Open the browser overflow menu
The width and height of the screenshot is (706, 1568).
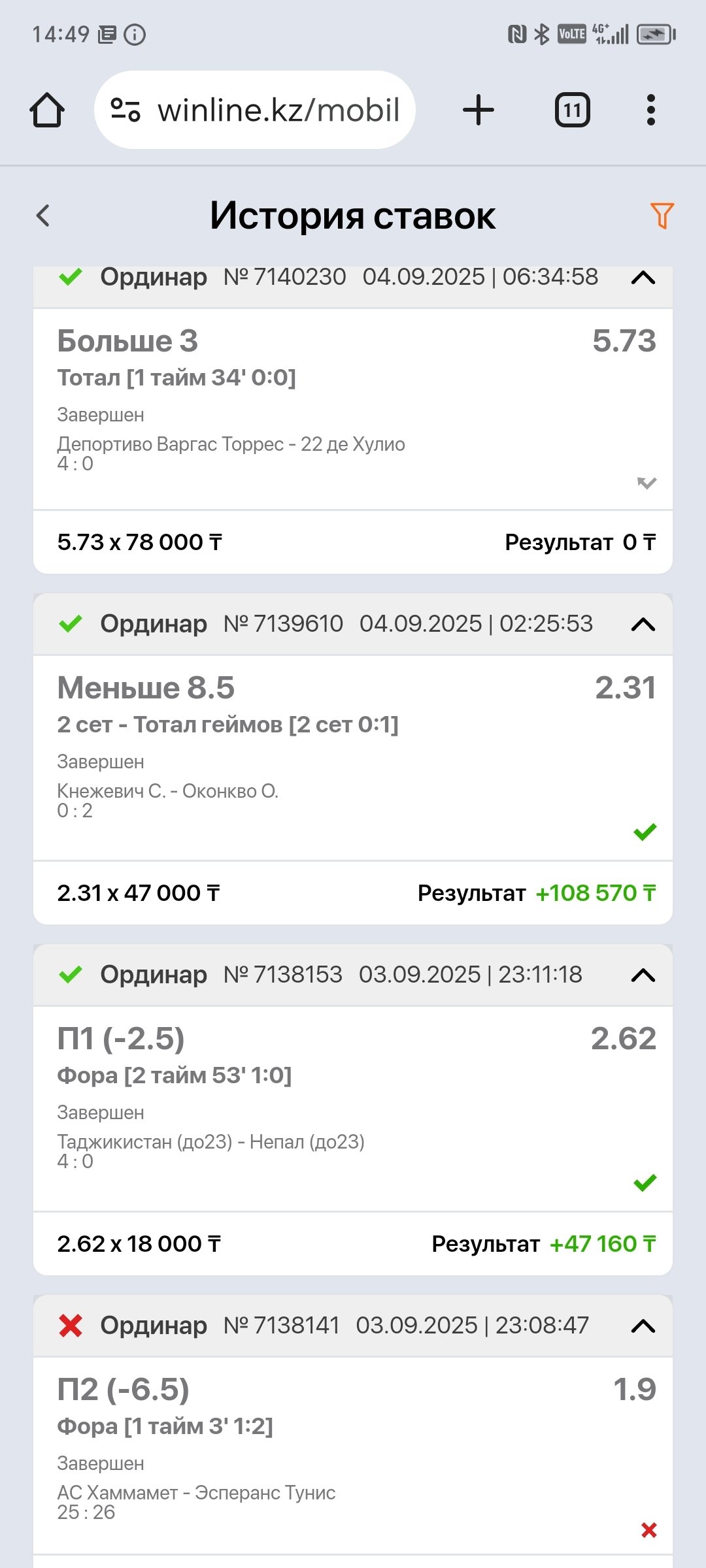pyautogui.click(x=650, y=110)
